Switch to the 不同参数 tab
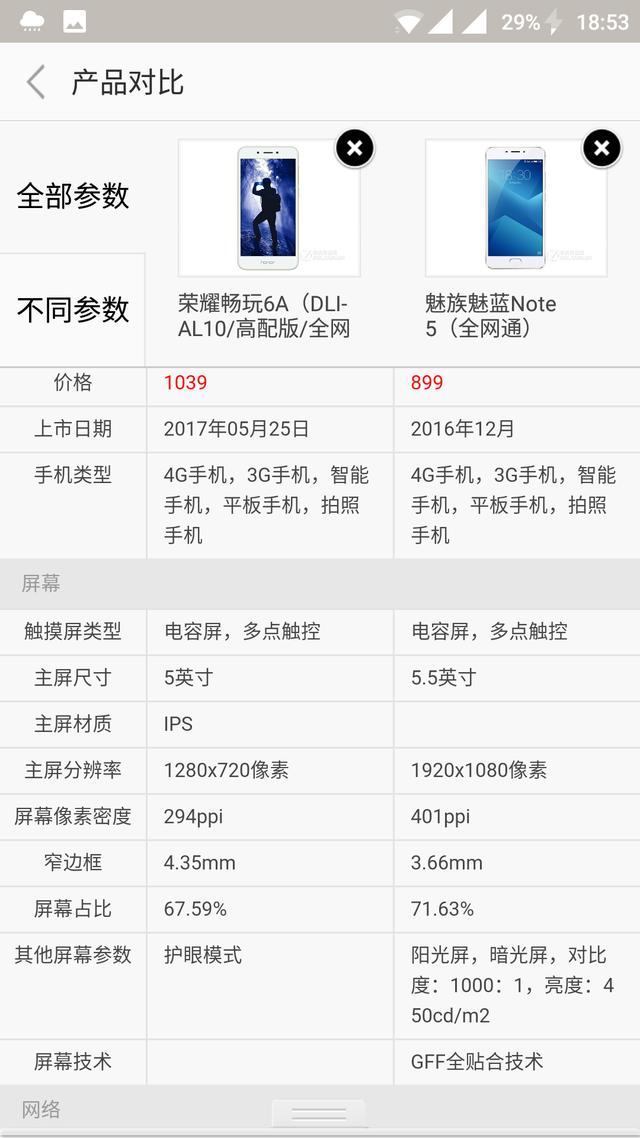 [x=73, y=310]
